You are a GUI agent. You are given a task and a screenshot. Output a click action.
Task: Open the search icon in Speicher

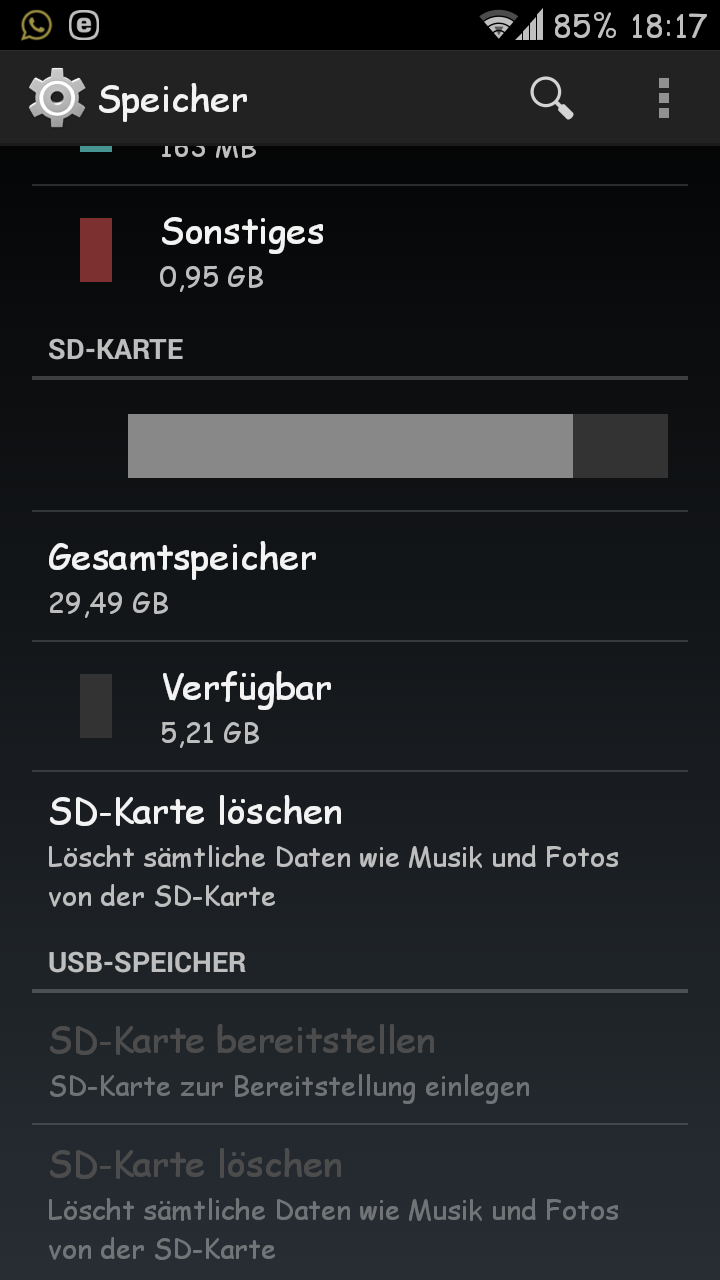point(551,99)
